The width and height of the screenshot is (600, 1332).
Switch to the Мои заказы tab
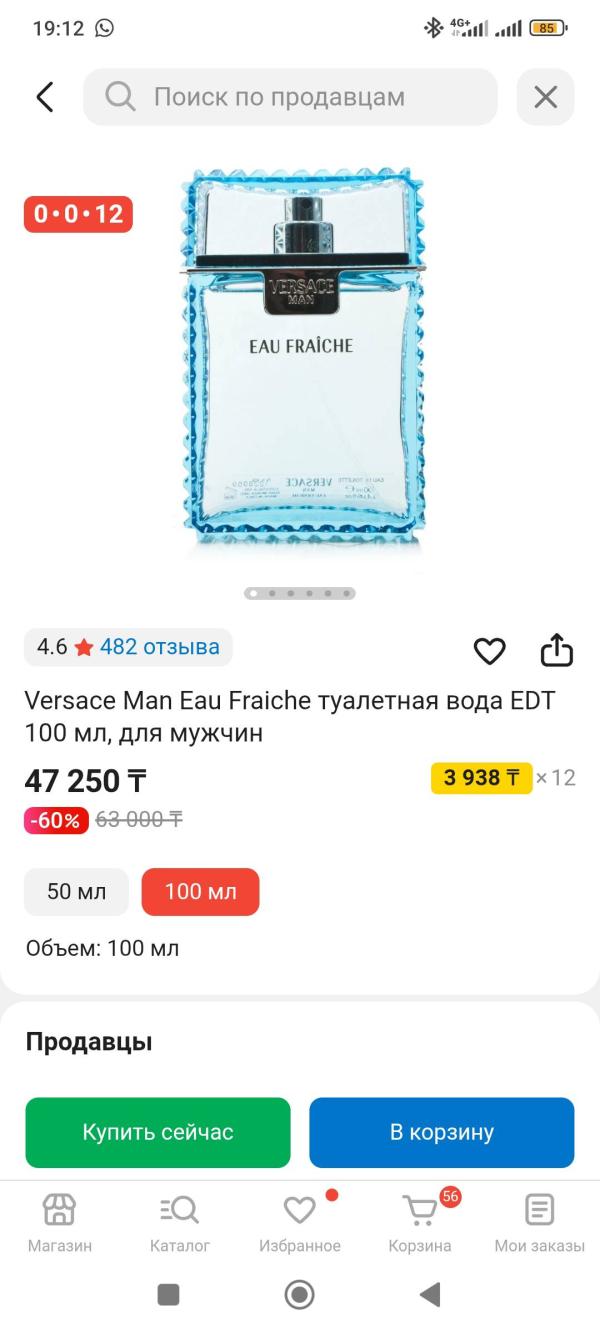[539, 1224]
